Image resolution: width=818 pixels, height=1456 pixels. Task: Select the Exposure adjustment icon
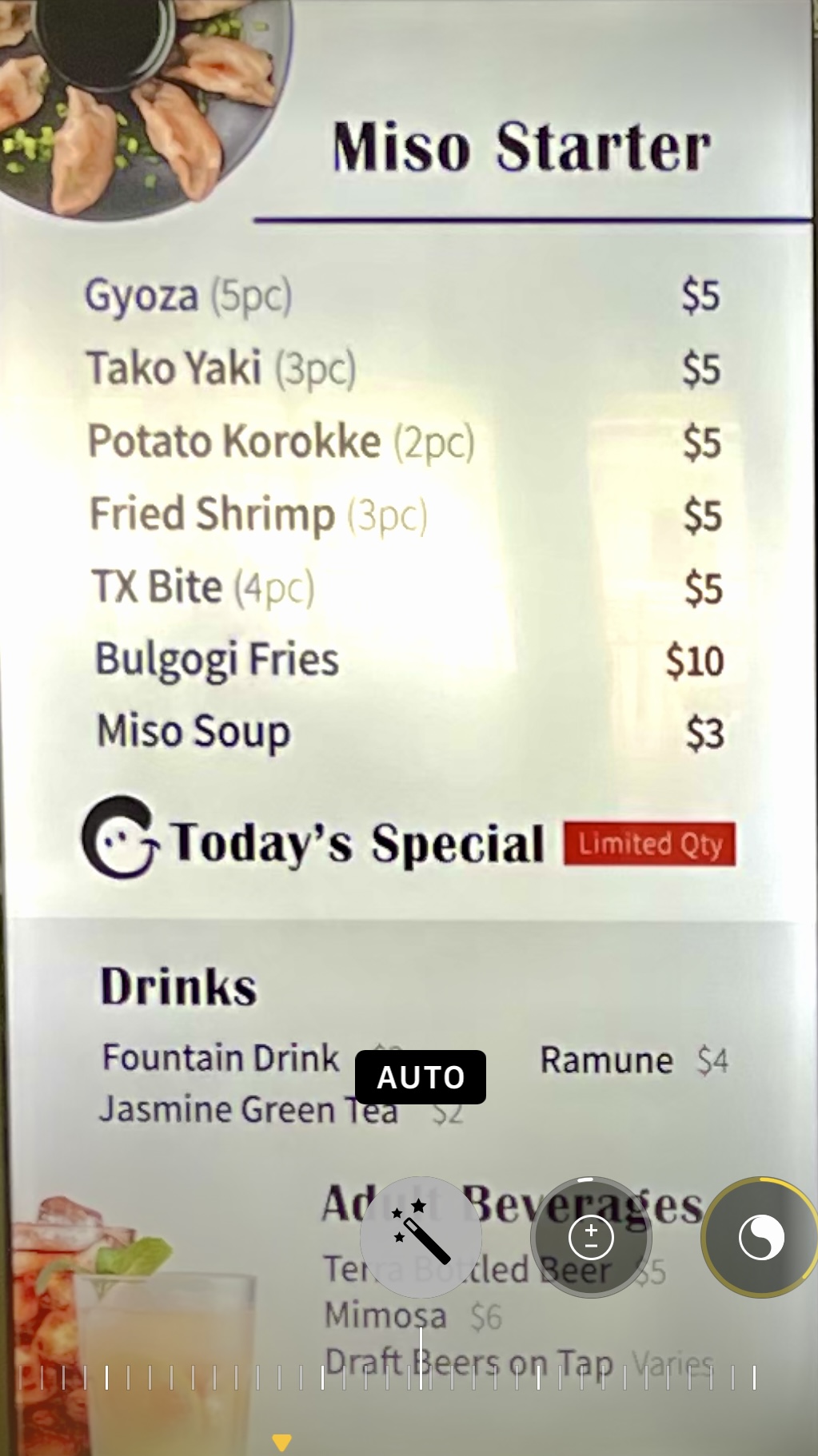click(591, 1237)
